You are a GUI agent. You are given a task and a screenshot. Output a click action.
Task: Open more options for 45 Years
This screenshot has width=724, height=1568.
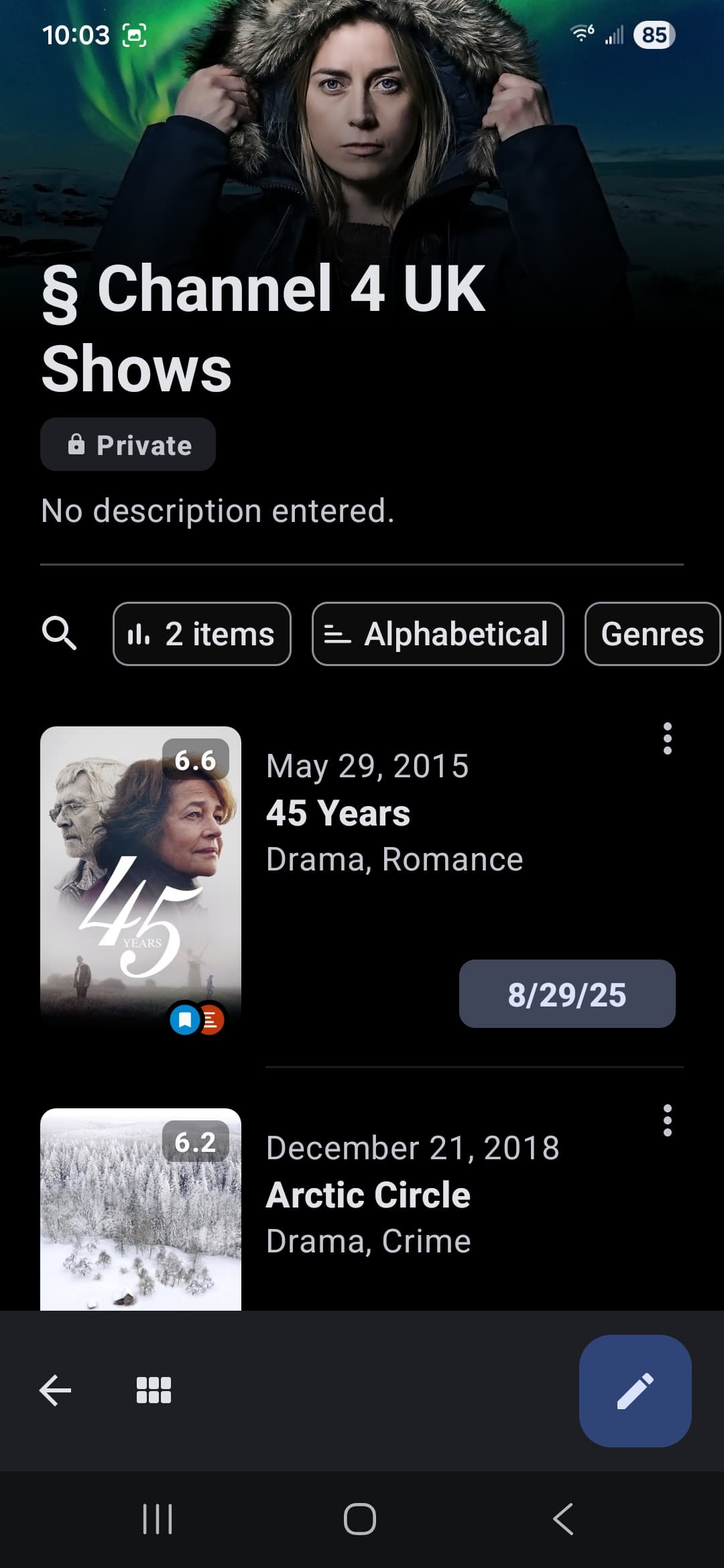point(667,738)
